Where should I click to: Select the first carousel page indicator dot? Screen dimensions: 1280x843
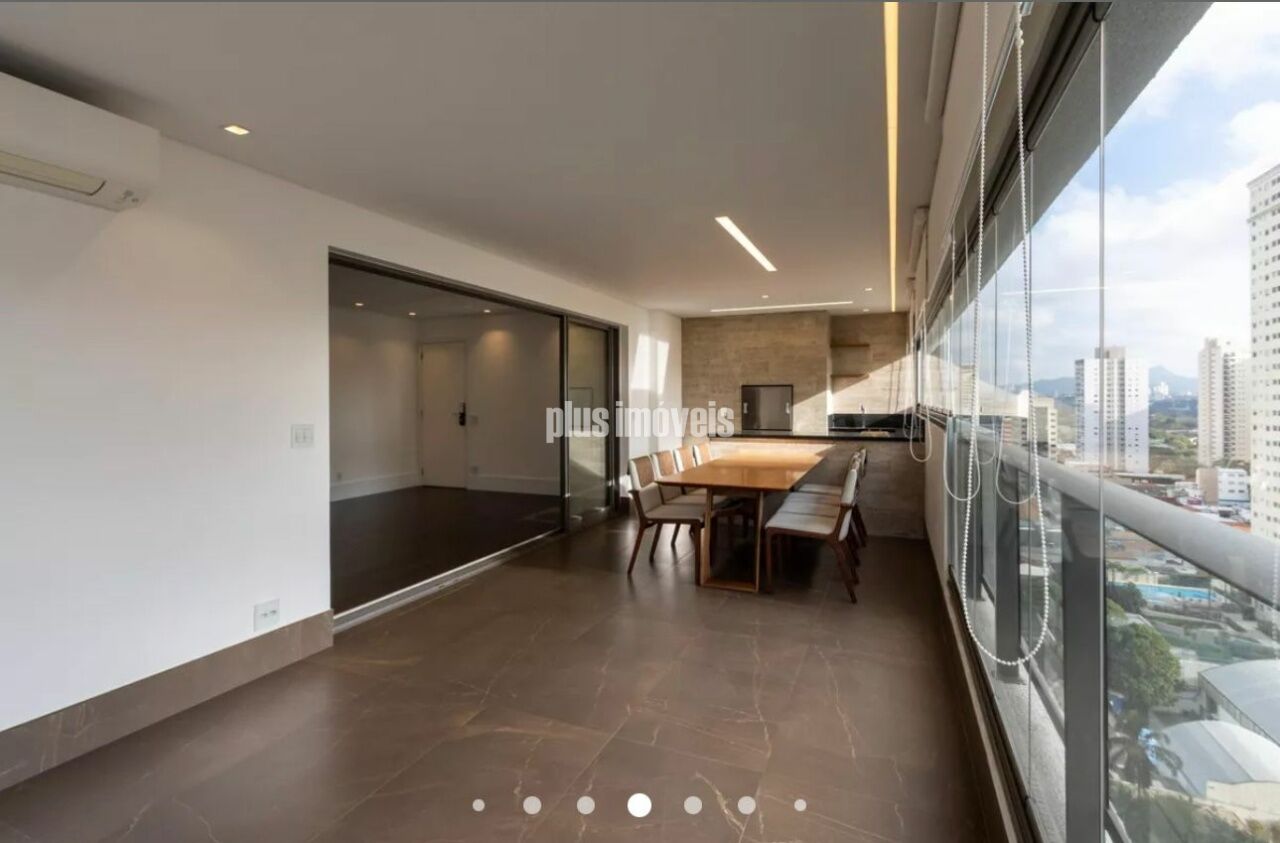tap(479, 805)
